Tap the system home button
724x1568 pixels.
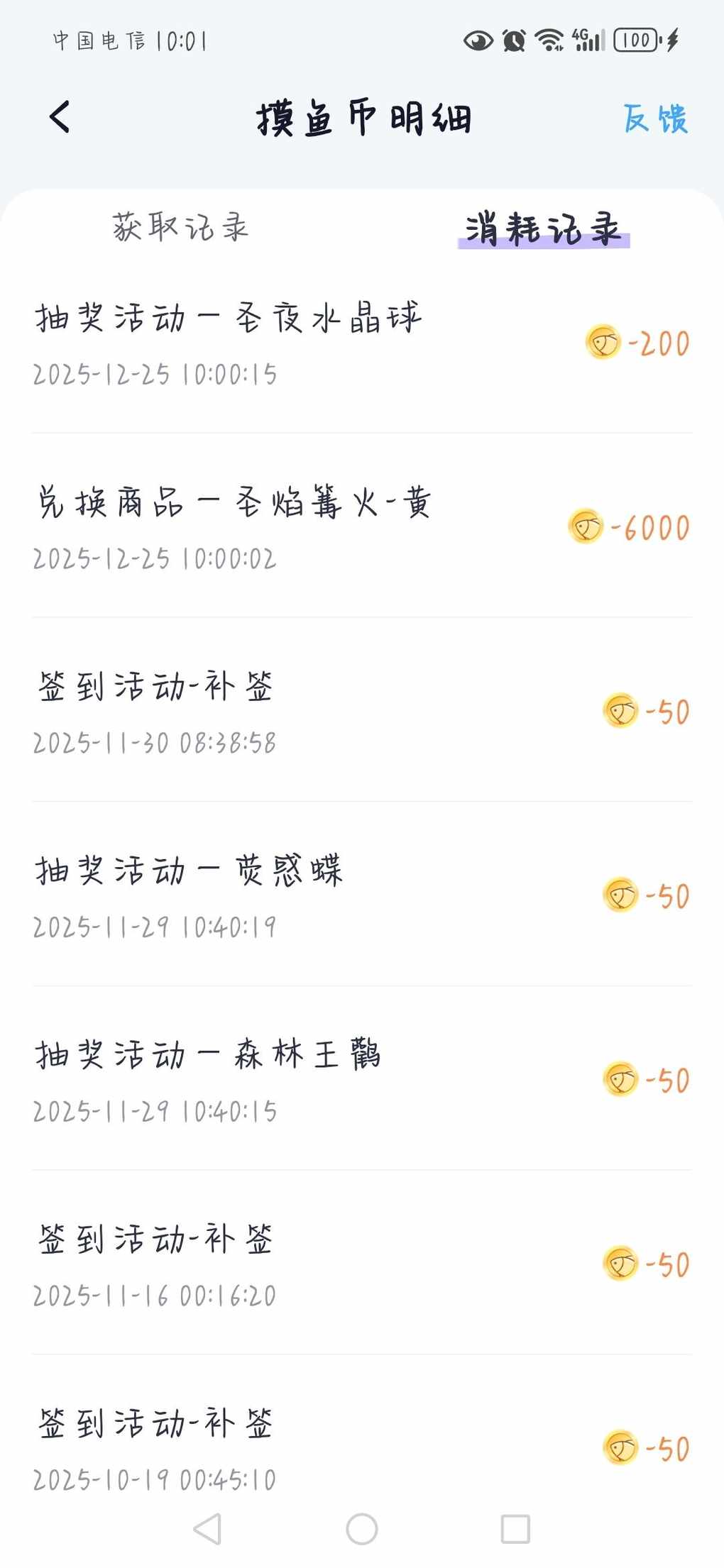point(361,1528)
